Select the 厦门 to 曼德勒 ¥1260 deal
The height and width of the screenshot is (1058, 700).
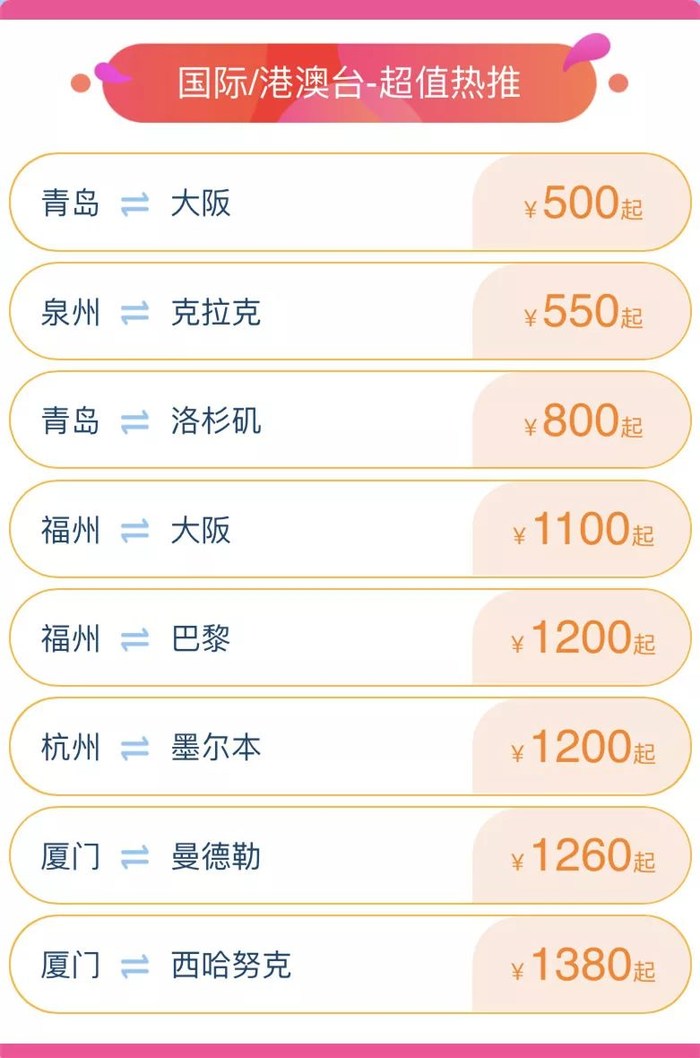pos(350,856)
